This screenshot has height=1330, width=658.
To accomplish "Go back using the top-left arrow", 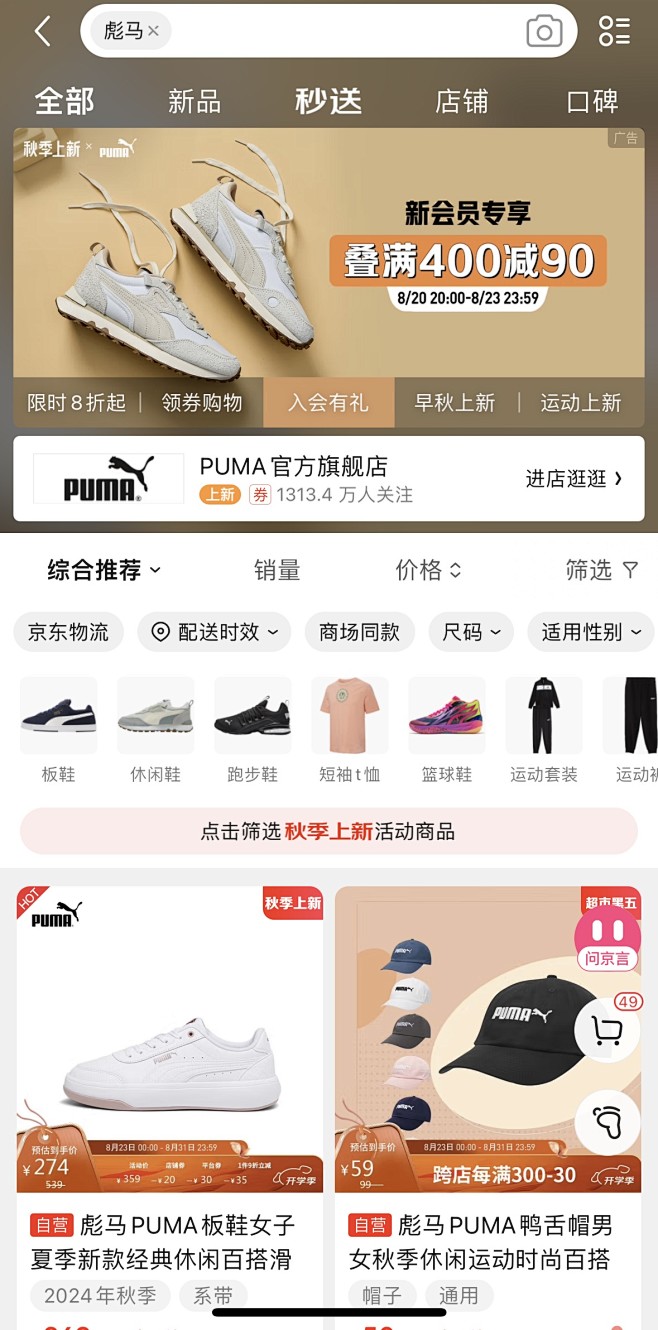I will tap(42, 32).
